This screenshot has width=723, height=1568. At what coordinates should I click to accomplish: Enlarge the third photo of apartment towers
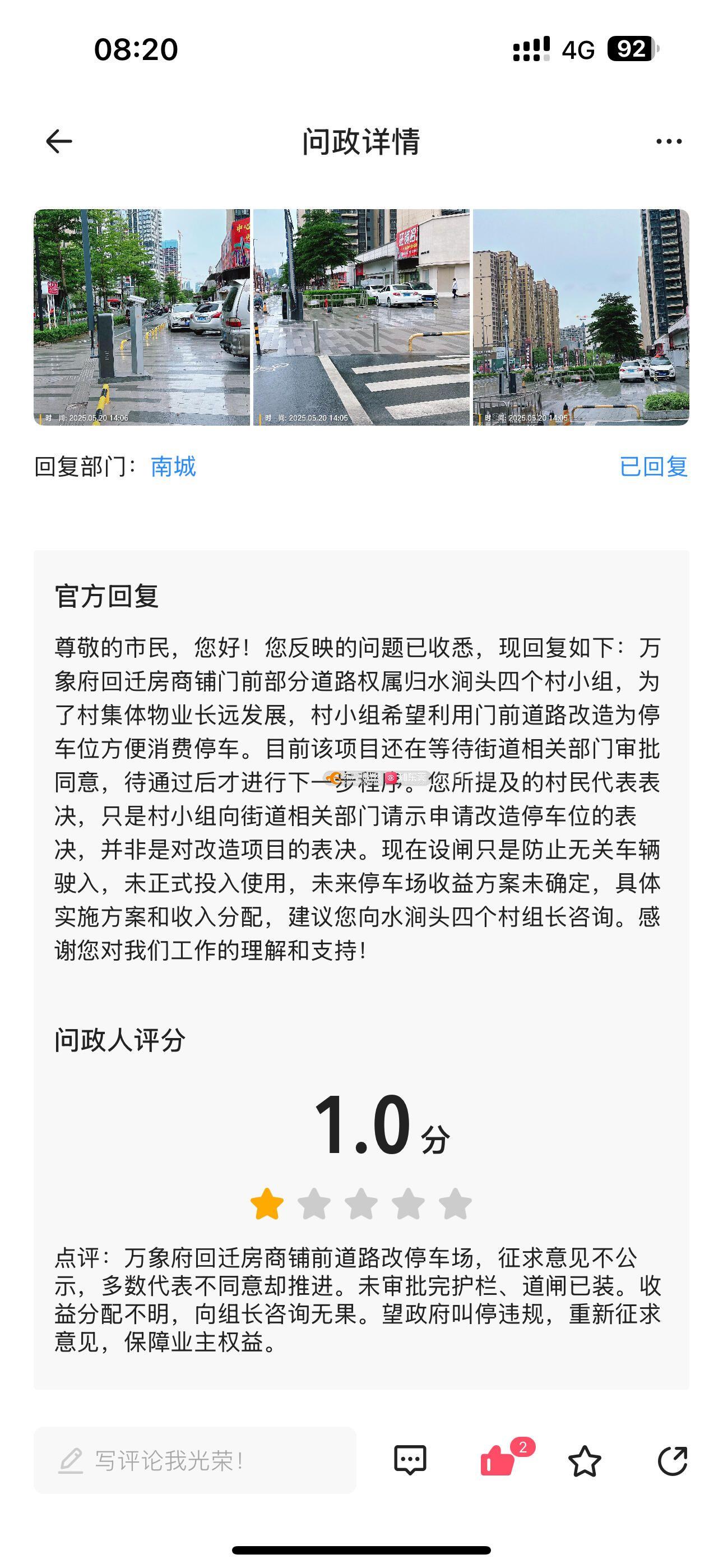click(x=581, y=317)
